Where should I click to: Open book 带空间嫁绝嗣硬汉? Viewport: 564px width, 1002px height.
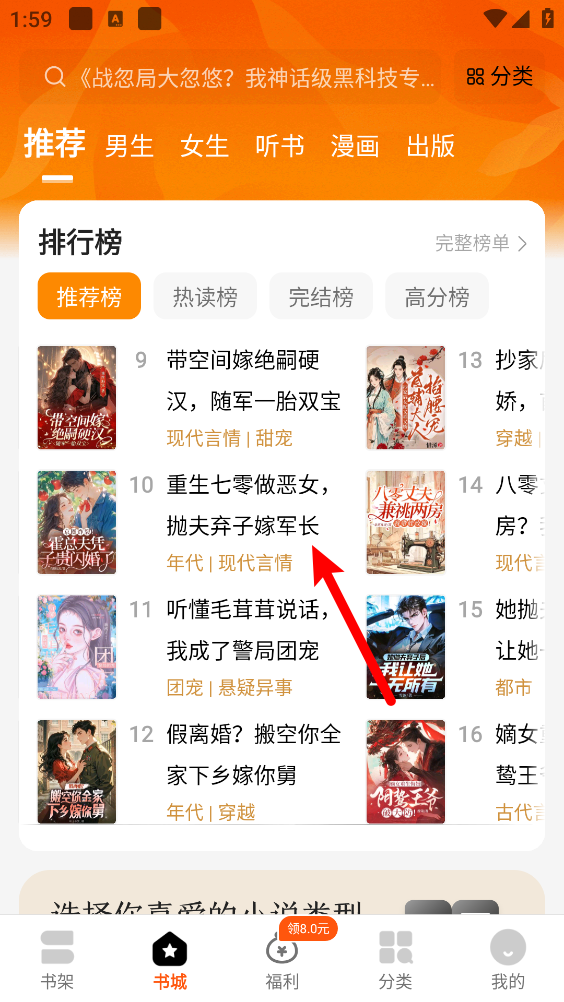click(x=192, y=397)
